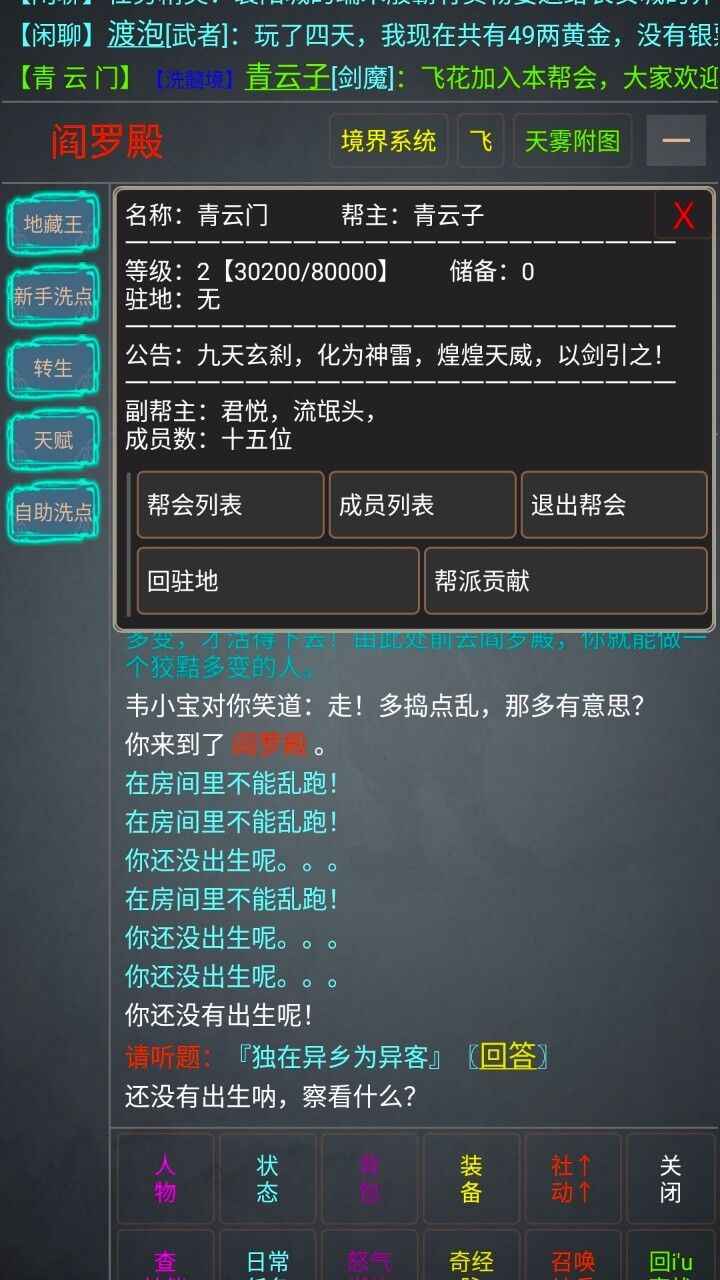Tap the 转生 rebirth button
Image resolution: width=720 pixels, height=1280 pixels.
coord(54,368)
